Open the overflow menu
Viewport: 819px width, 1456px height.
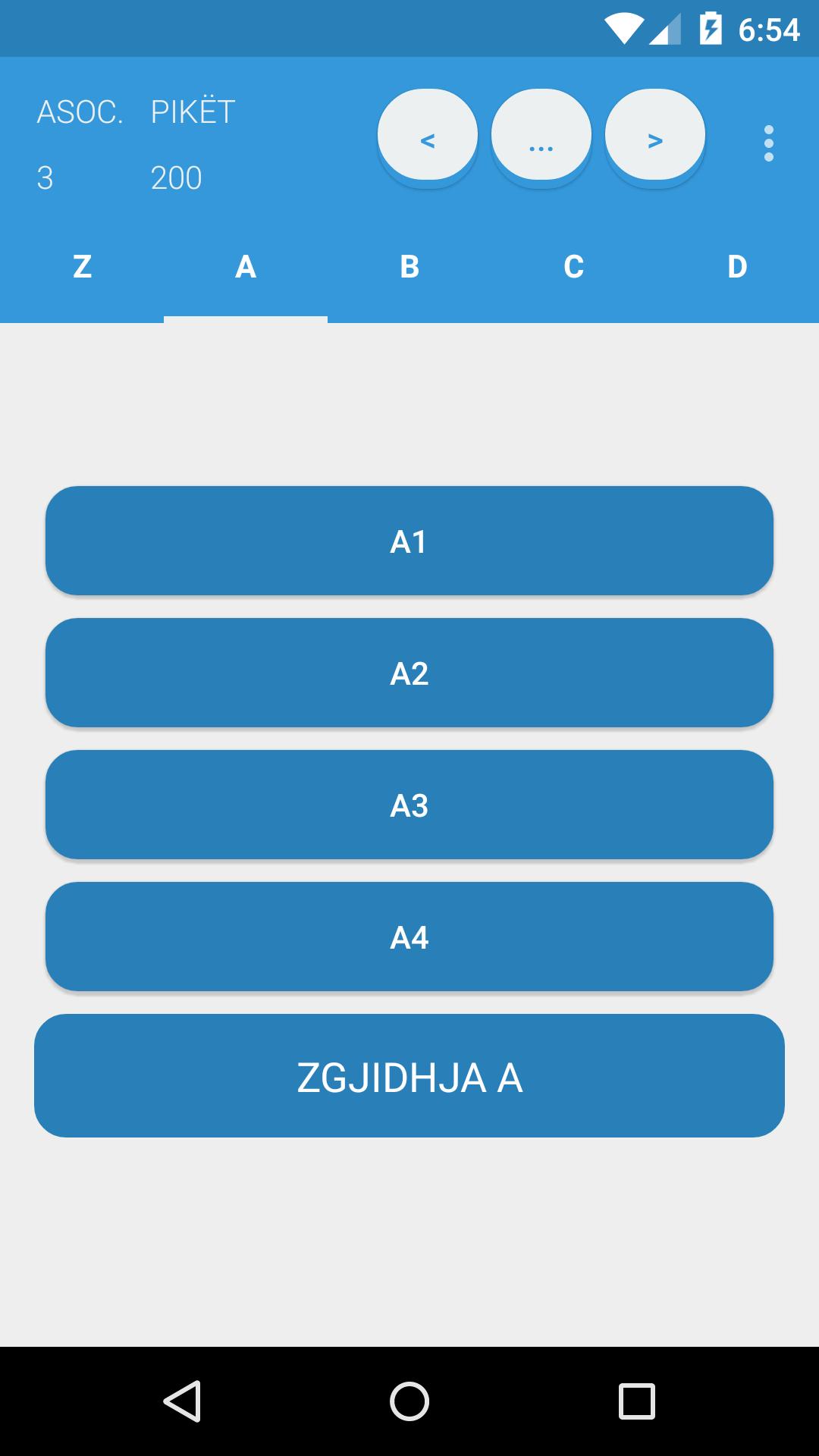[768, 143]
